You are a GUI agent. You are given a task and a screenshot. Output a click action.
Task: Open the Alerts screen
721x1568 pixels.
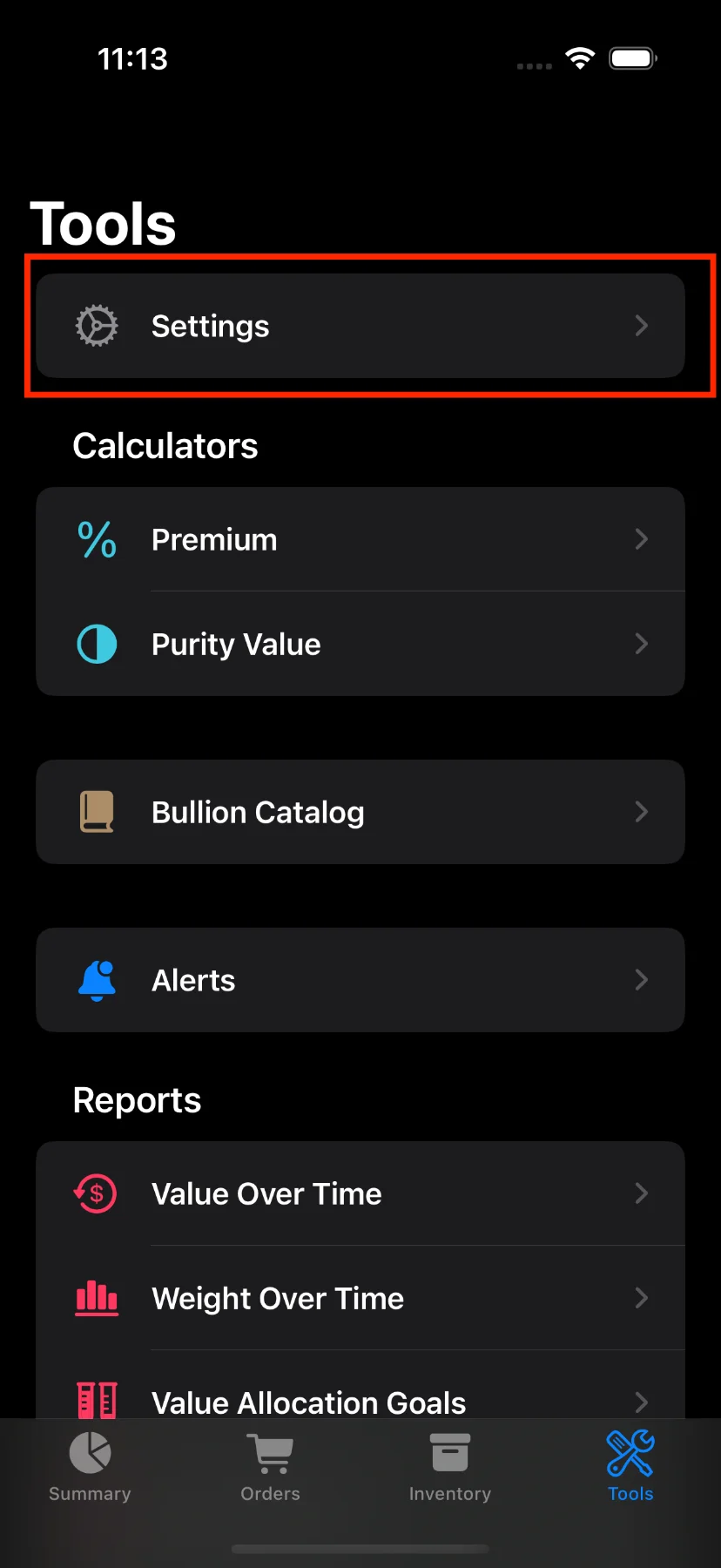click(x=360, y=979)
